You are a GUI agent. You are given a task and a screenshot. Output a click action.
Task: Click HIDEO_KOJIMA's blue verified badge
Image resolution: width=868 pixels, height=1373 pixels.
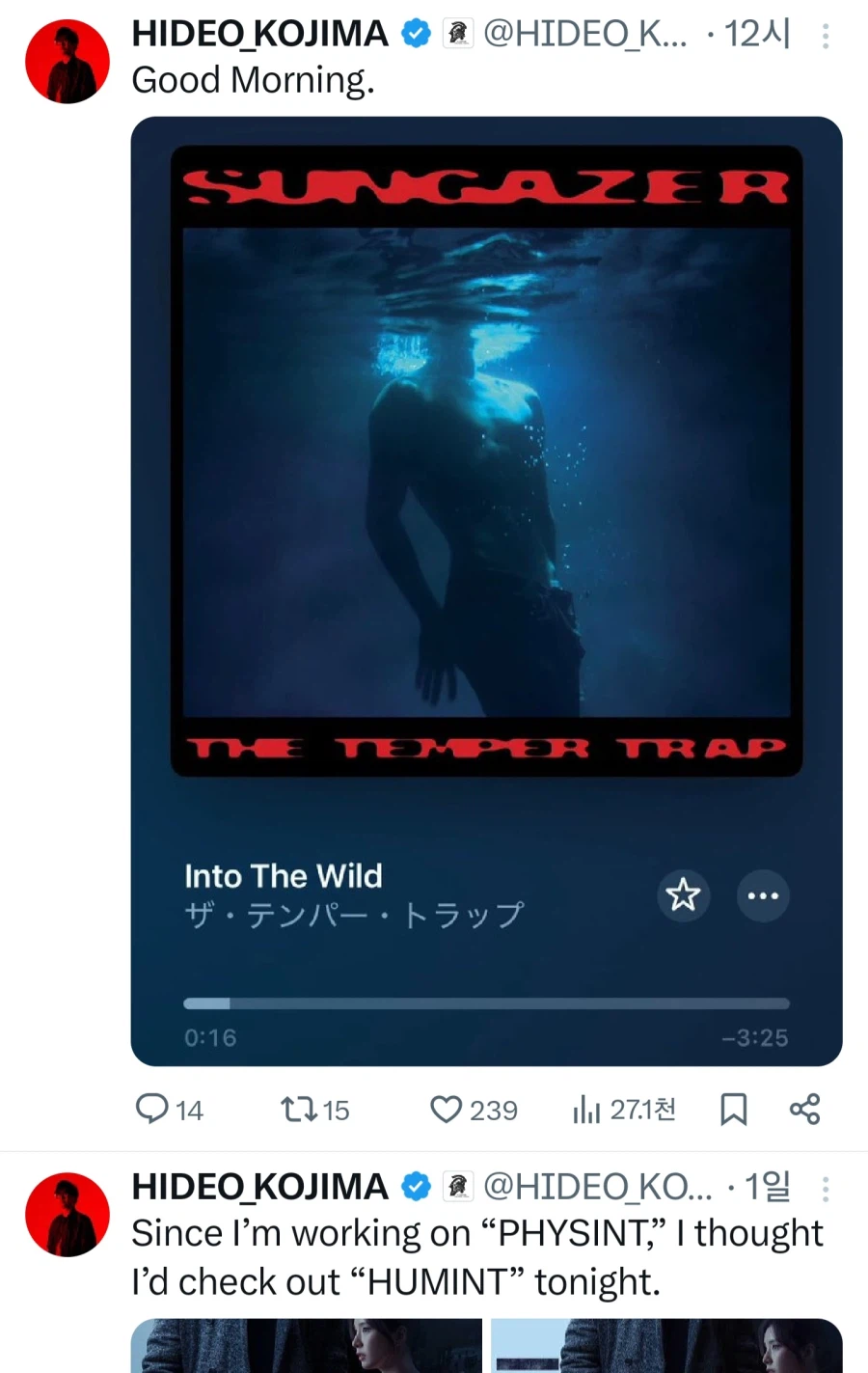pyautogui.click(x=416, y=32)
